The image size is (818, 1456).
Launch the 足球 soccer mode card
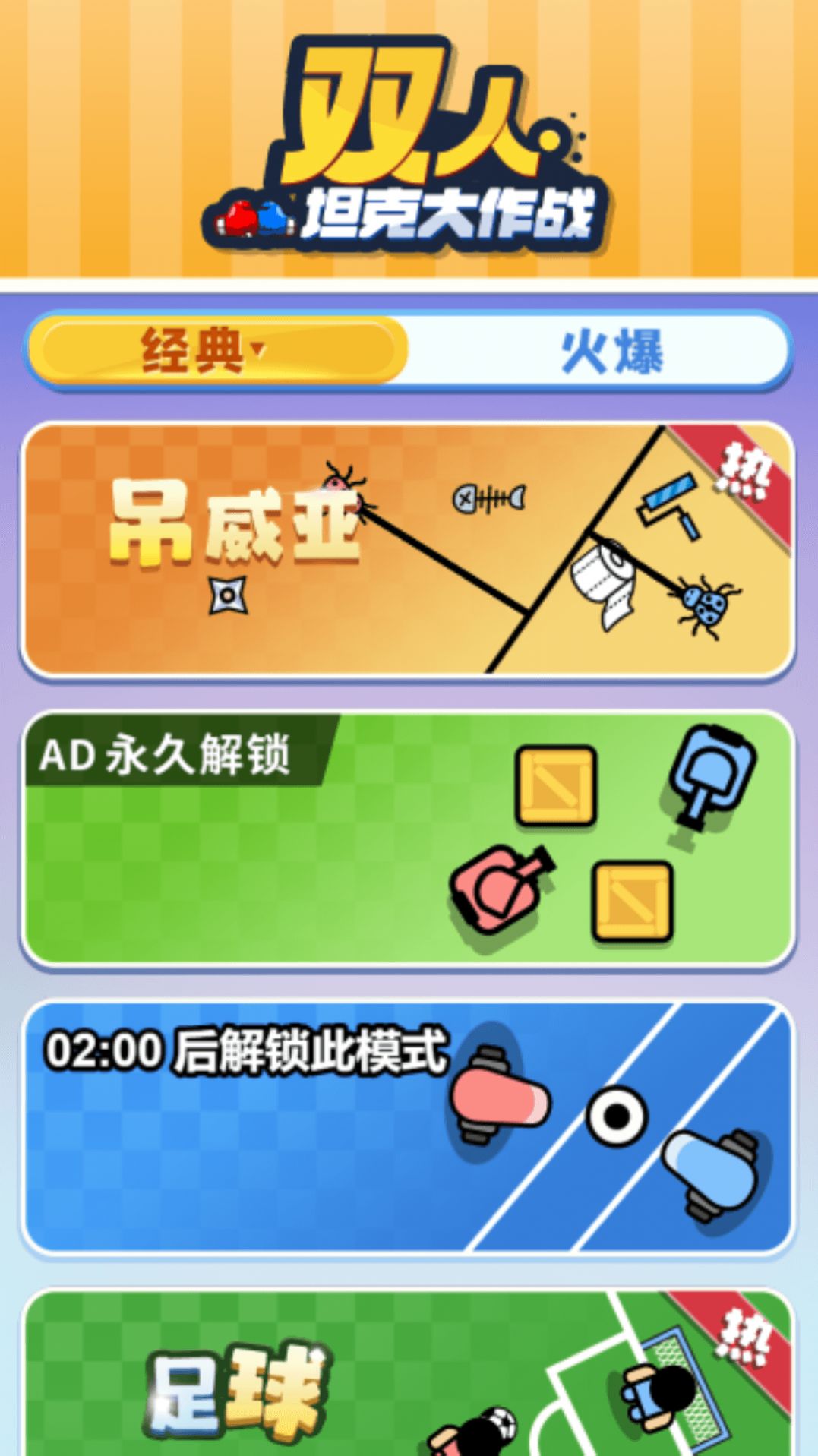click(409, 1372)
